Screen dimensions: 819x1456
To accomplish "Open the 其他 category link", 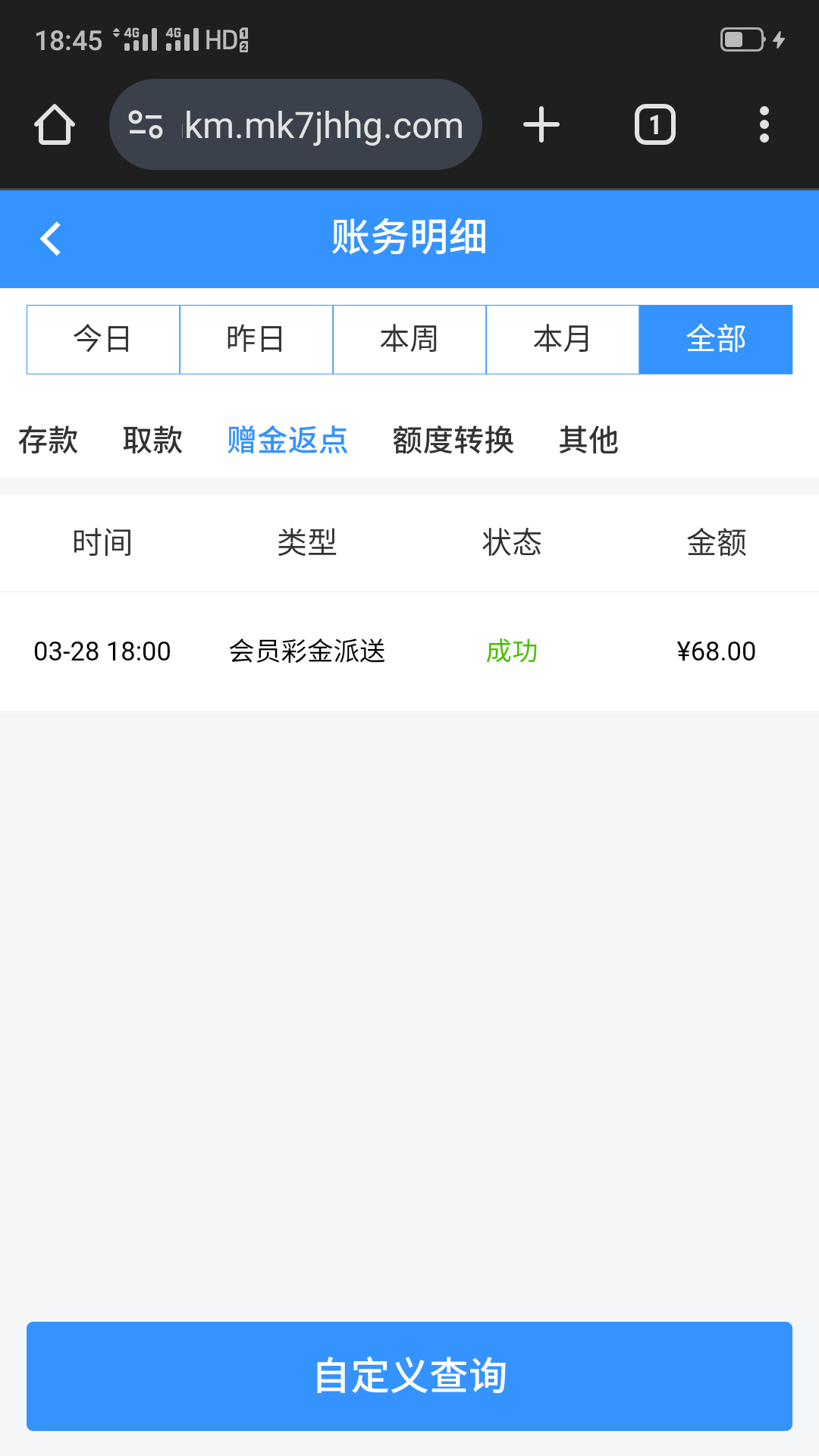I will tap(588, 440).
